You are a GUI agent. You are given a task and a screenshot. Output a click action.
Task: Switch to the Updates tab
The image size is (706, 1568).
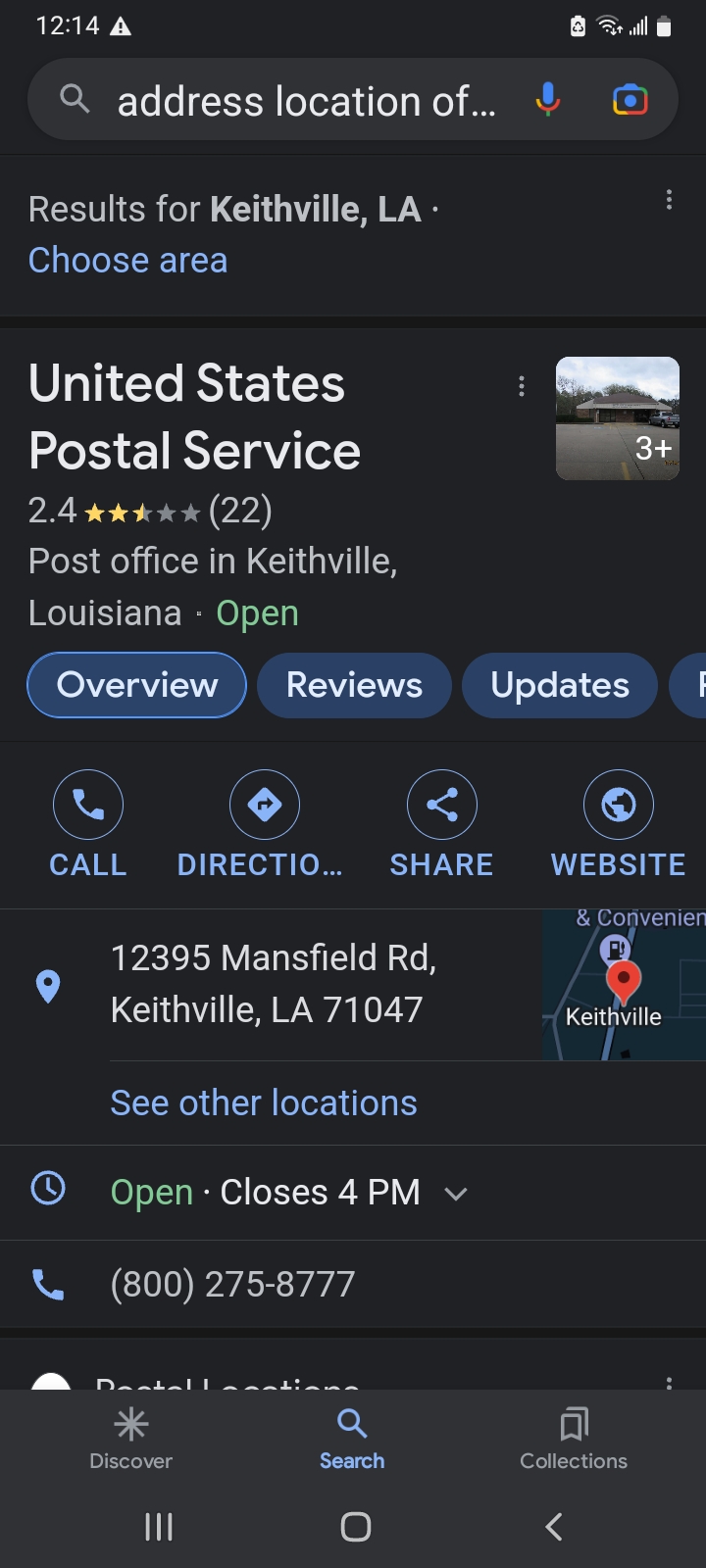click(x=559, y=685)
